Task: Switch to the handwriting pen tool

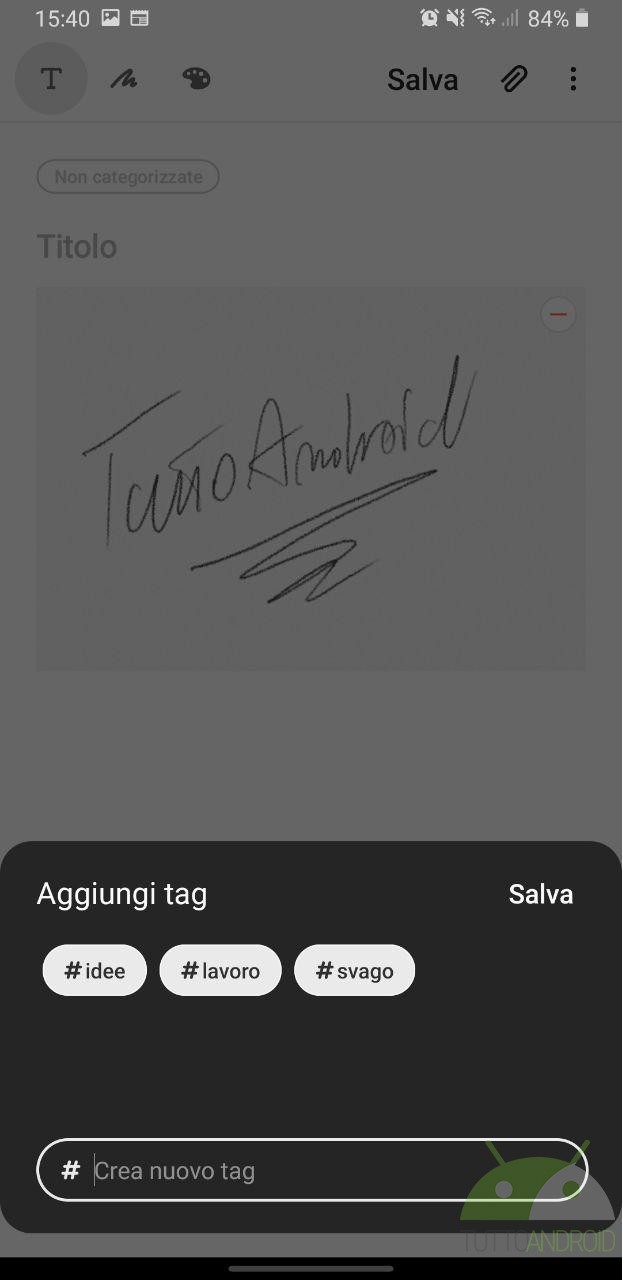Action: pos(124,79)
